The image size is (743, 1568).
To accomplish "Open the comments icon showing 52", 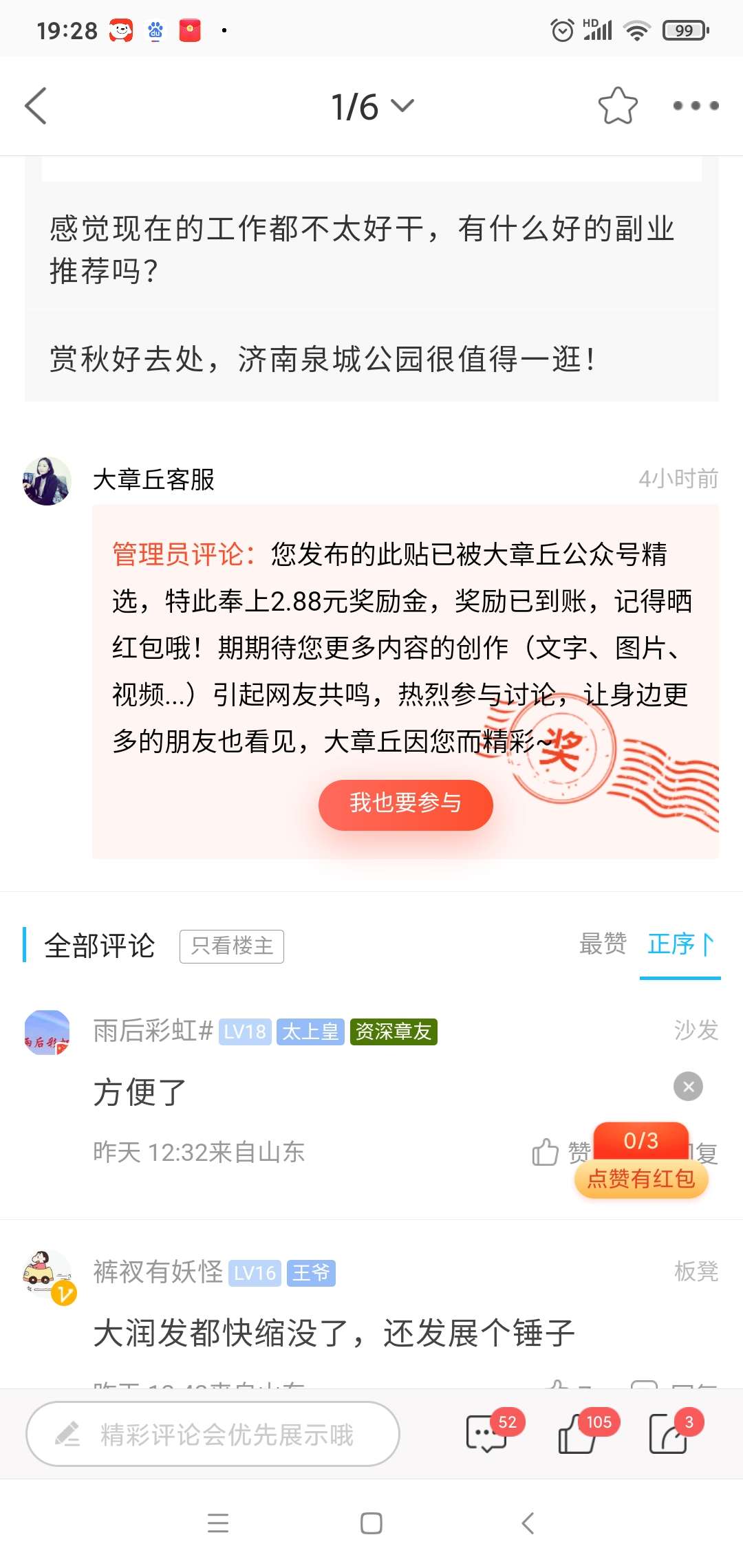I will tap(487, 1434).
